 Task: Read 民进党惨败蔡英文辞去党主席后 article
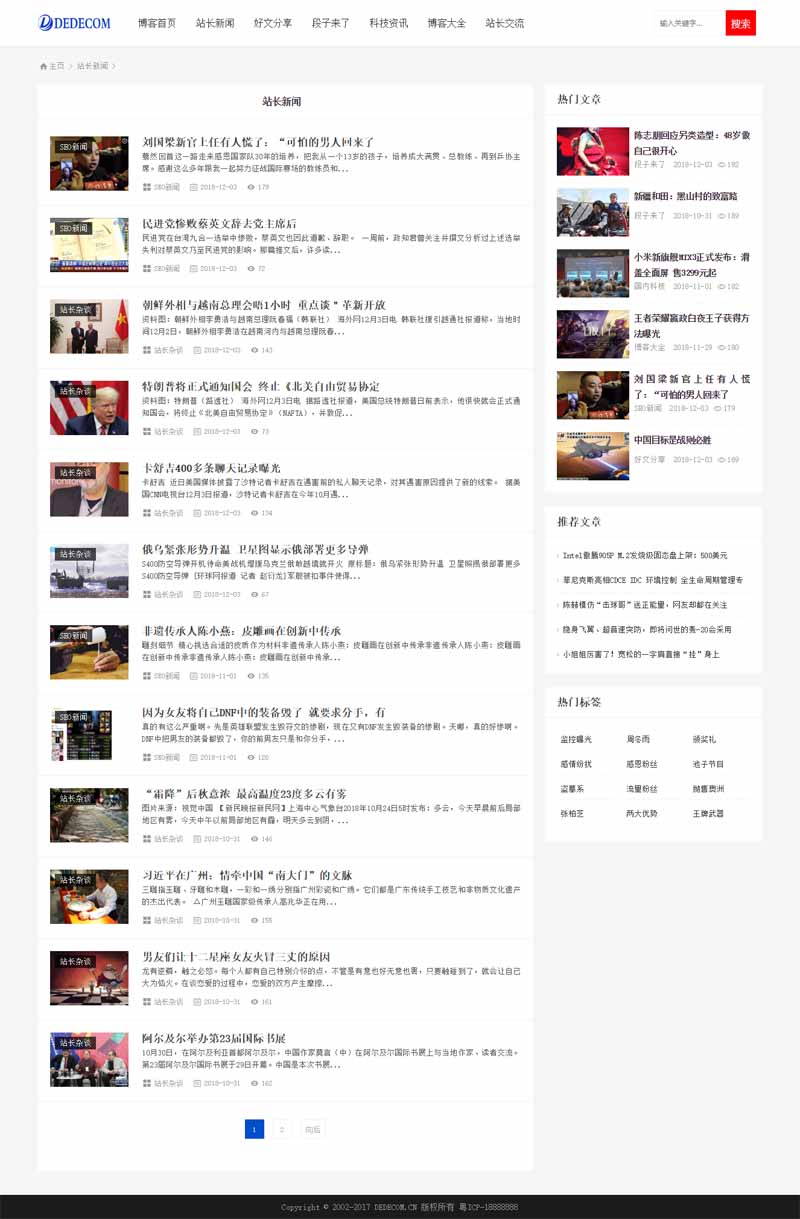(219, 223)
